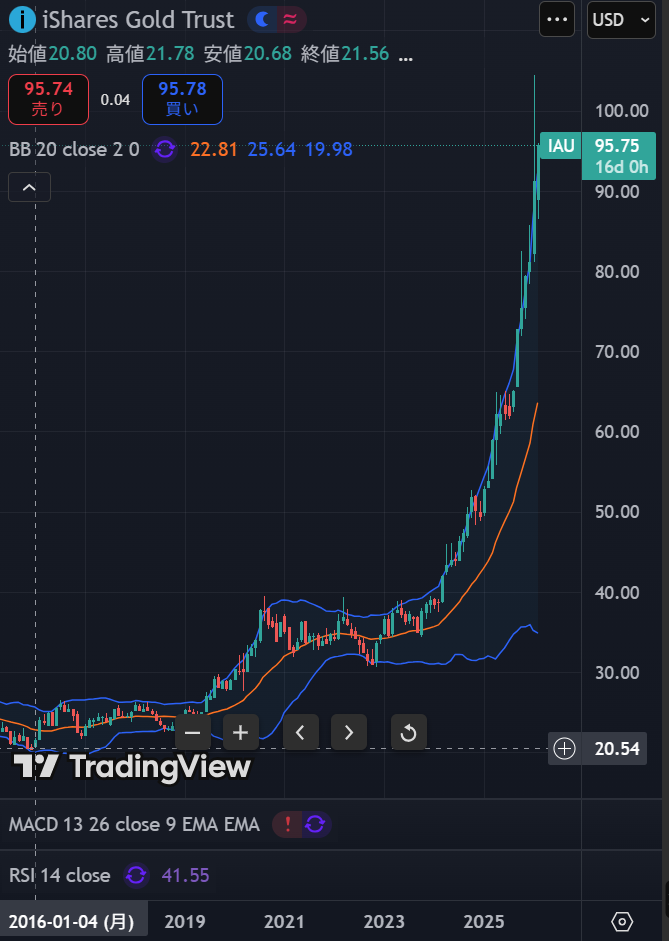Open the RSI 14 close indicator legend
The image size is (669, 941).
(60, 875)
